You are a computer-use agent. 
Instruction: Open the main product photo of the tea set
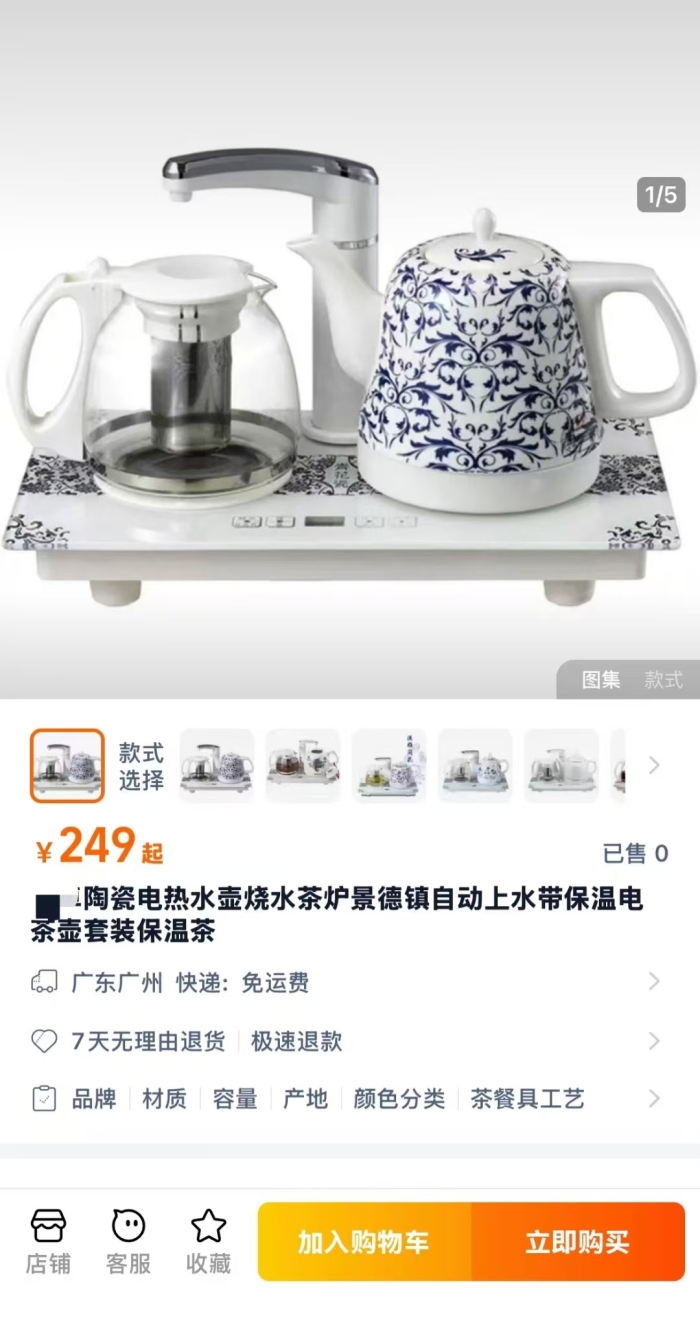click(x=350, y=349)
